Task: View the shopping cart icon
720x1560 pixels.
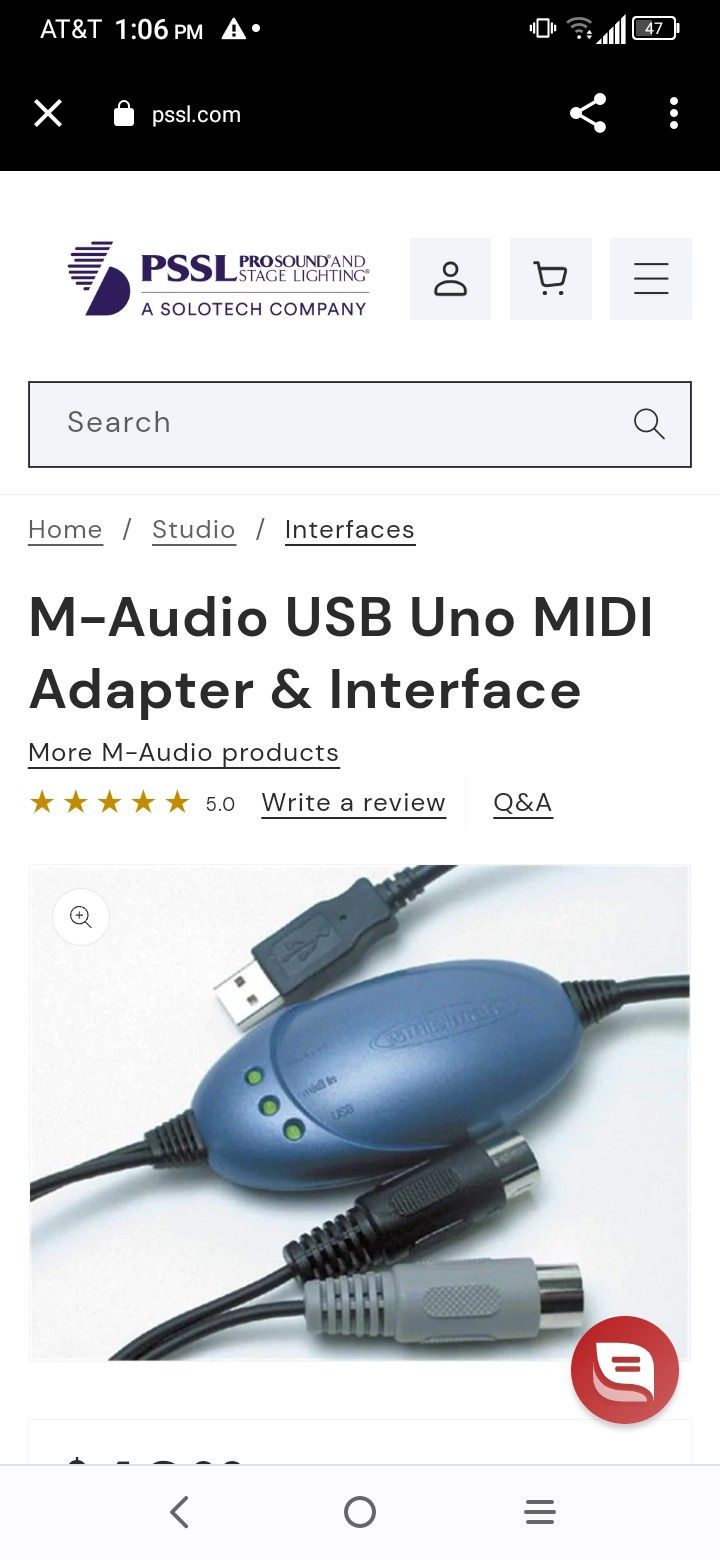Action: pos(551,279)
